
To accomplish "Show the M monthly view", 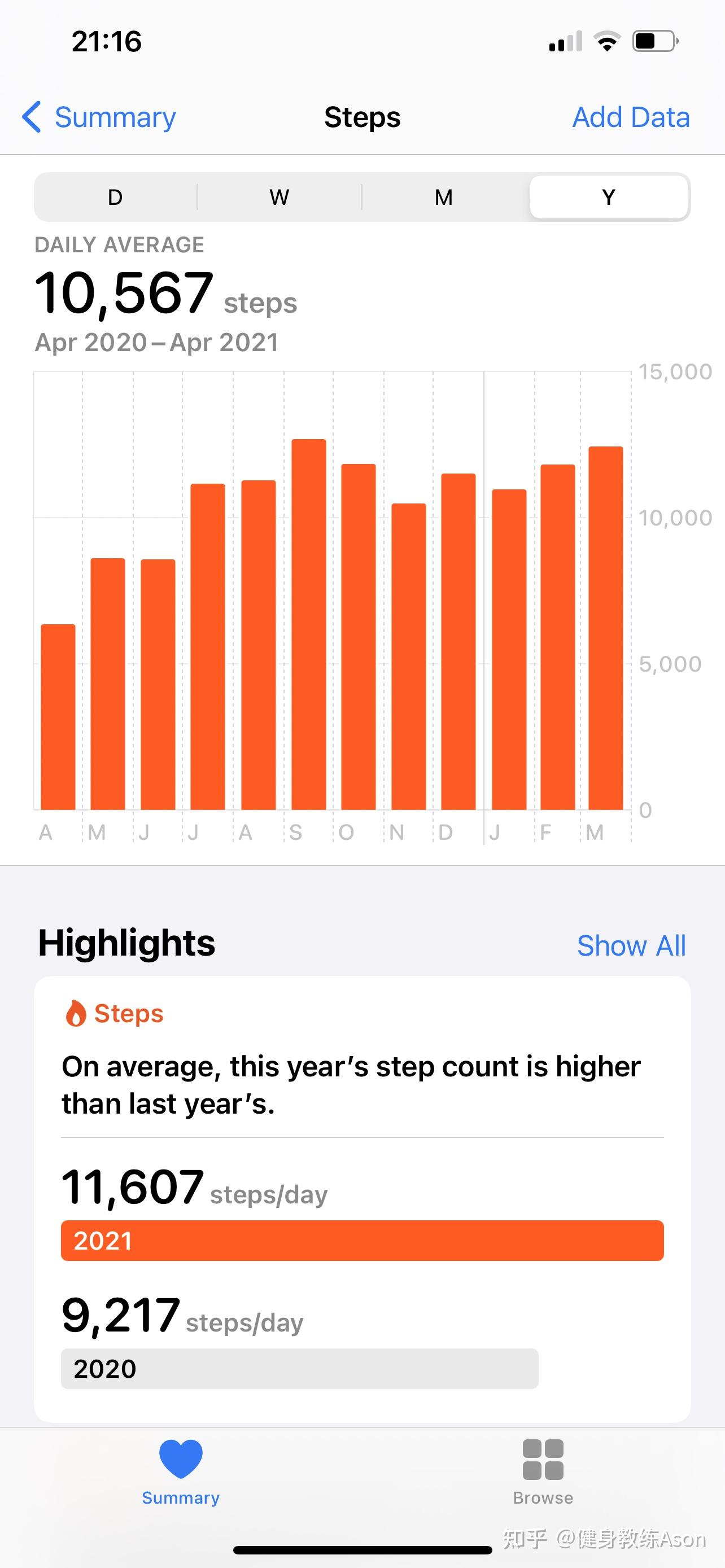I will point(444,197).
